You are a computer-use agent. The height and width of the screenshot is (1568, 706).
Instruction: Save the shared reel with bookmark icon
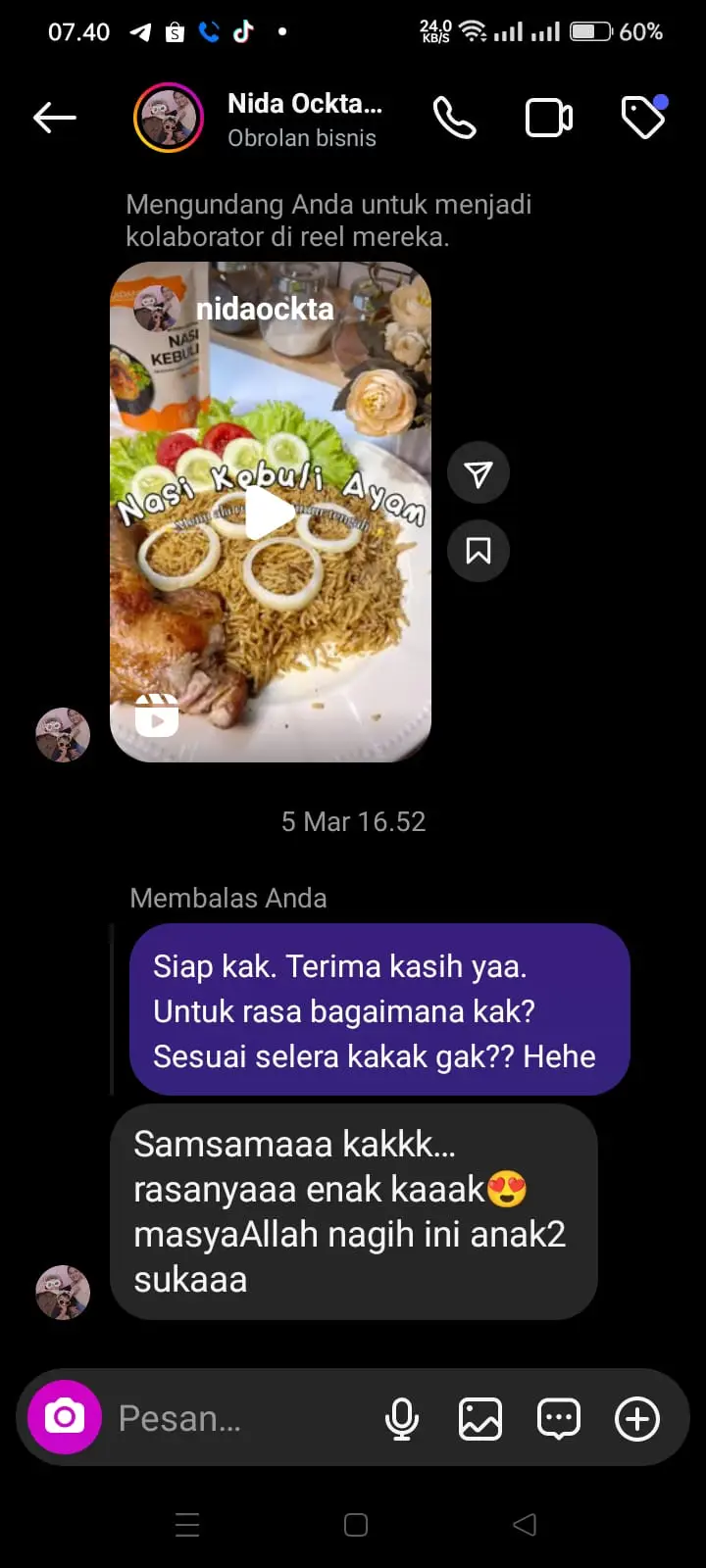coord(479,551)
